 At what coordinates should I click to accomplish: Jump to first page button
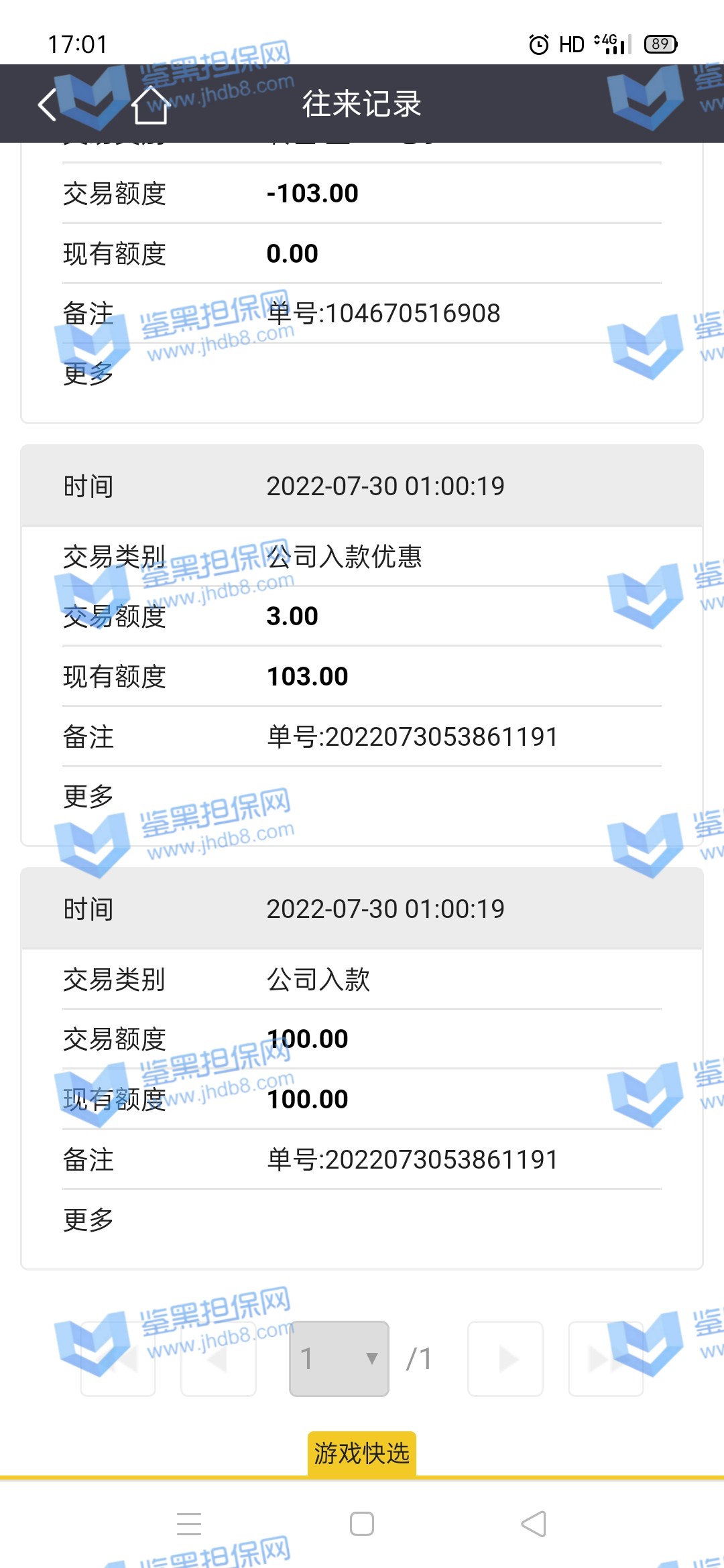click(x=118, y=1359)
